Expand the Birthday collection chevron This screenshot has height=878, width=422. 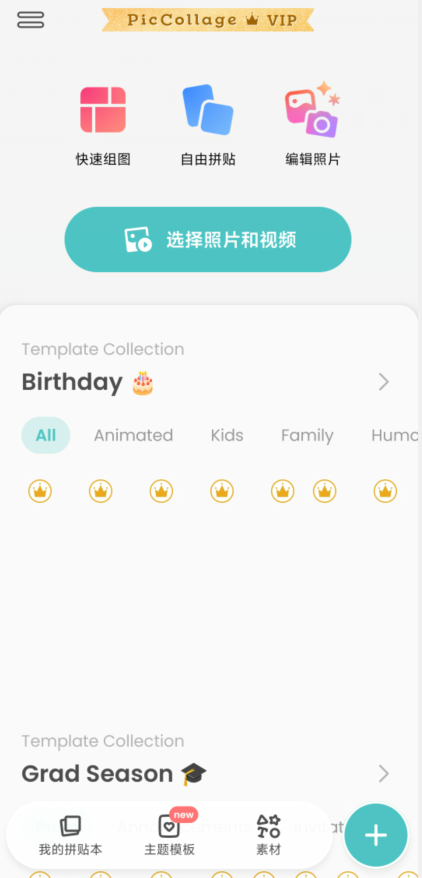(383, 382)
